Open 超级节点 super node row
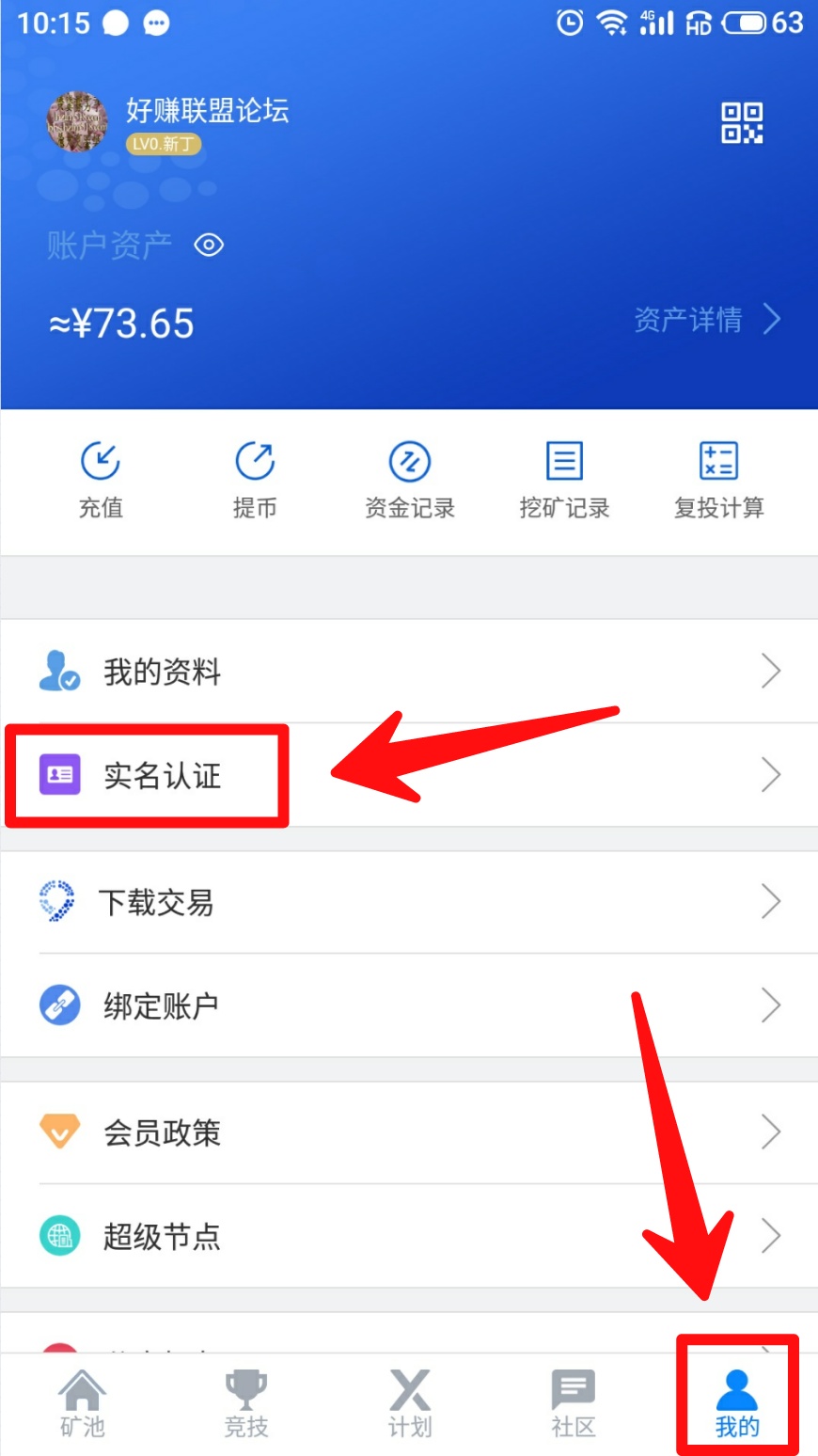818x1456 pixels. [409, 1236]
